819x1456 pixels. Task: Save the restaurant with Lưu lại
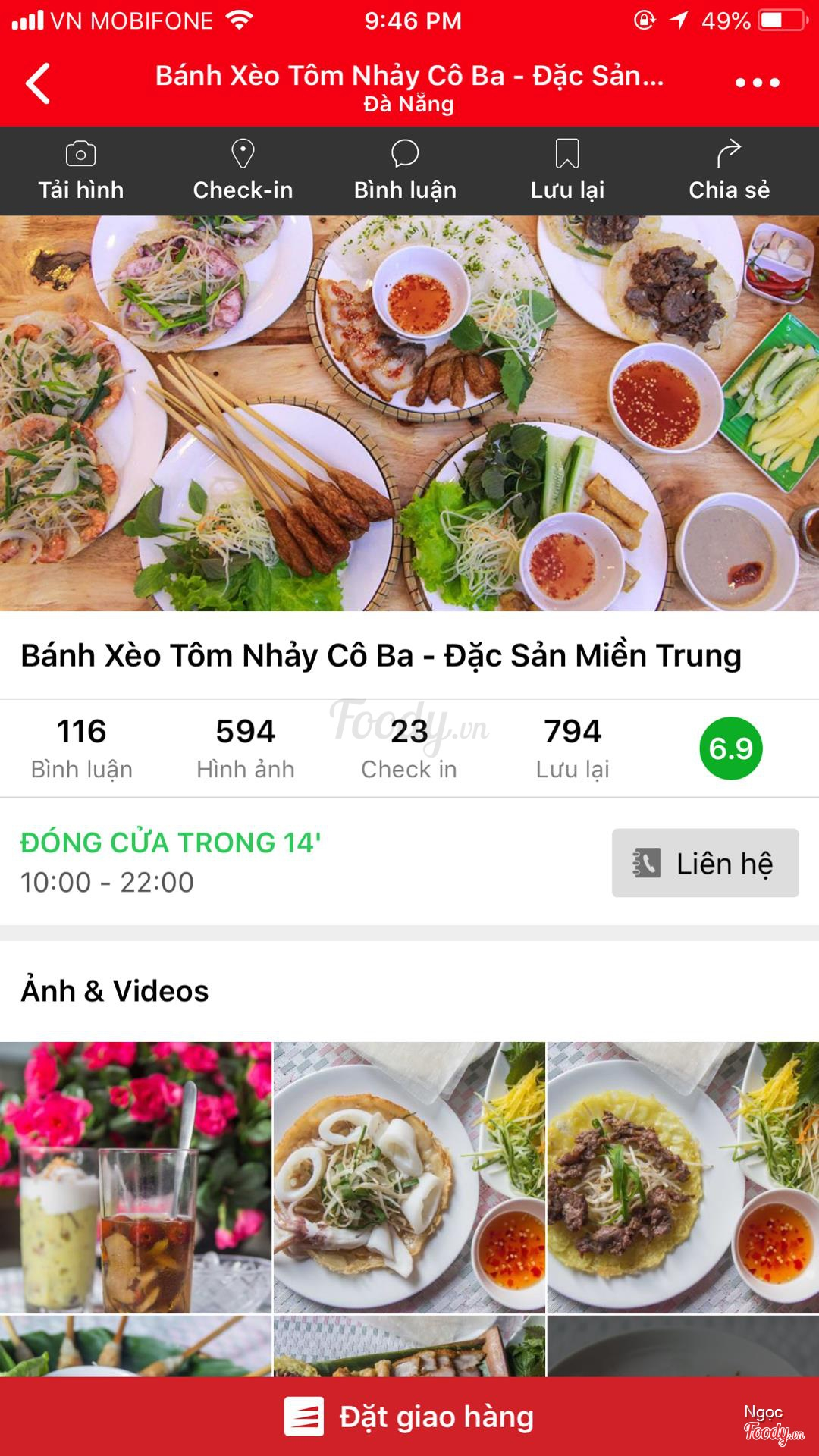[567, 171]
